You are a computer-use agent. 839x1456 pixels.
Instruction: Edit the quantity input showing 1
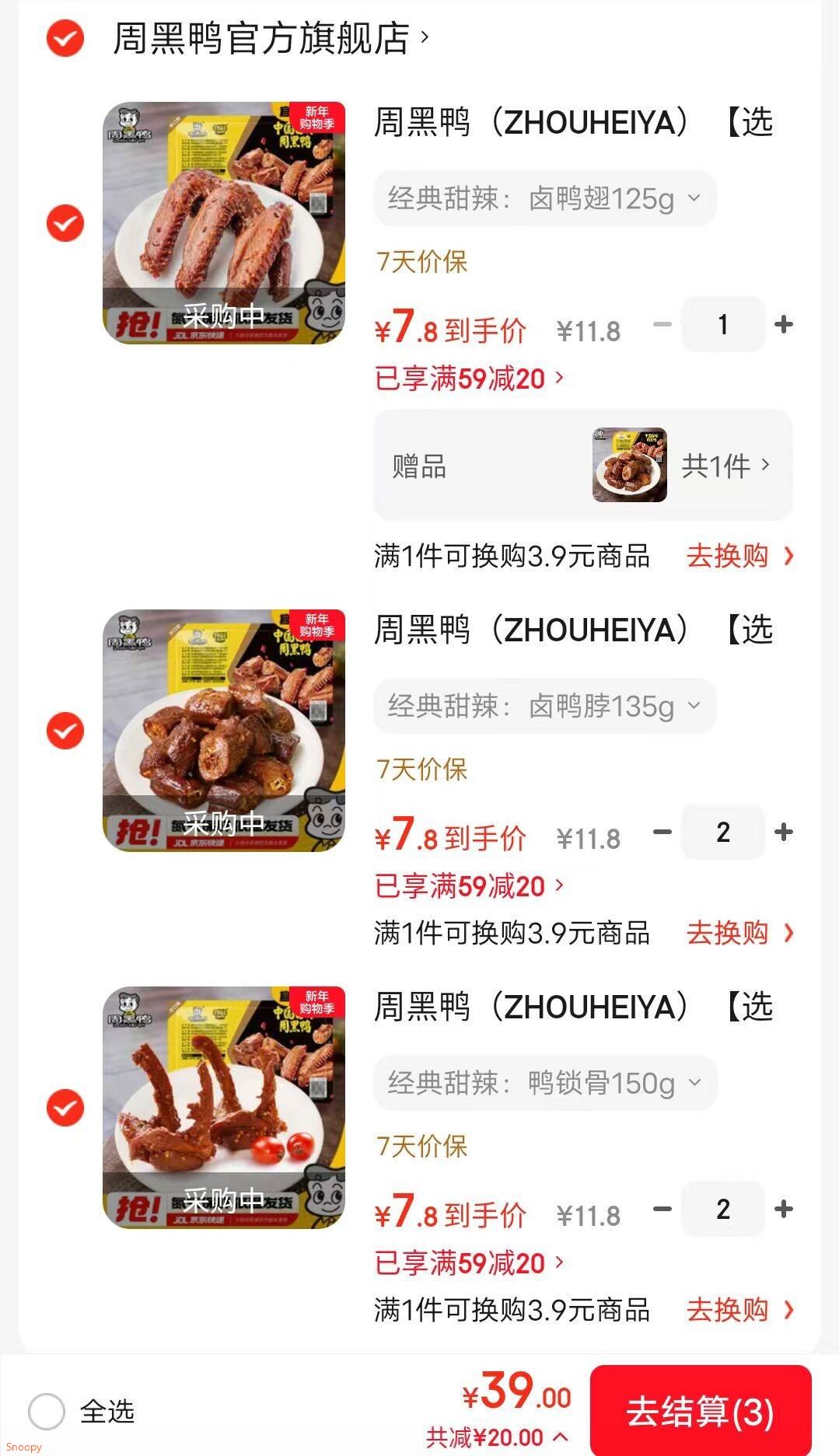[x=722, y=324]
